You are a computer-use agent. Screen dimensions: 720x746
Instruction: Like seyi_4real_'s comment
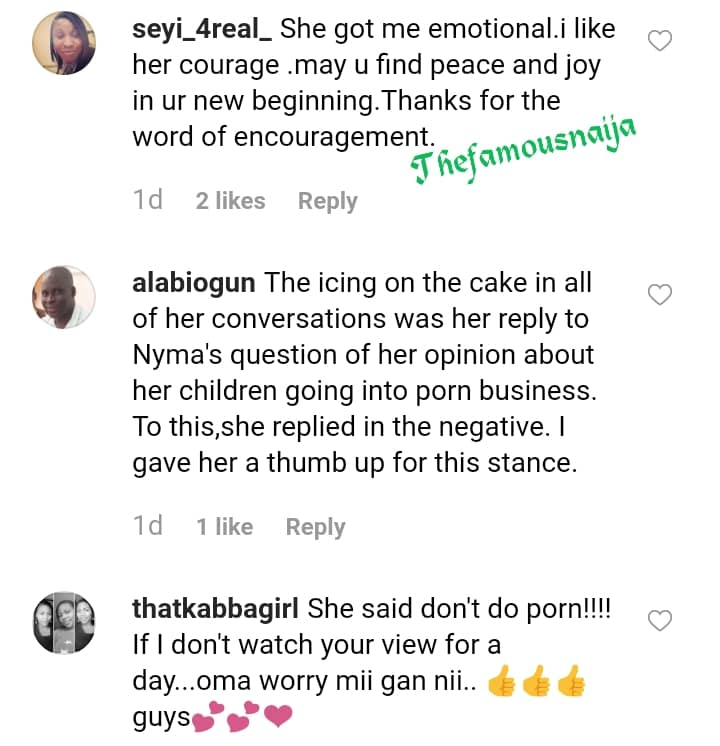pyautogui.click(x=660, y=41)
